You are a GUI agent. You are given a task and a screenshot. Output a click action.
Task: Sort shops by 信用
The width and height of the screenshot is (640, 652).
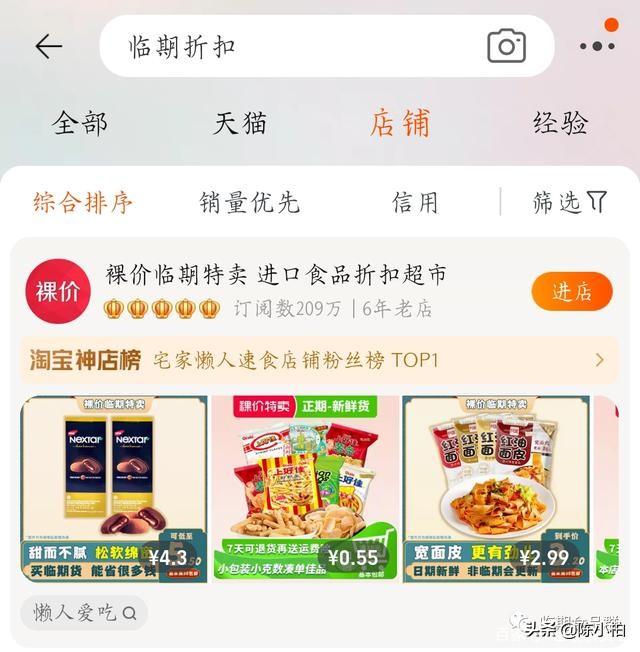415,202
